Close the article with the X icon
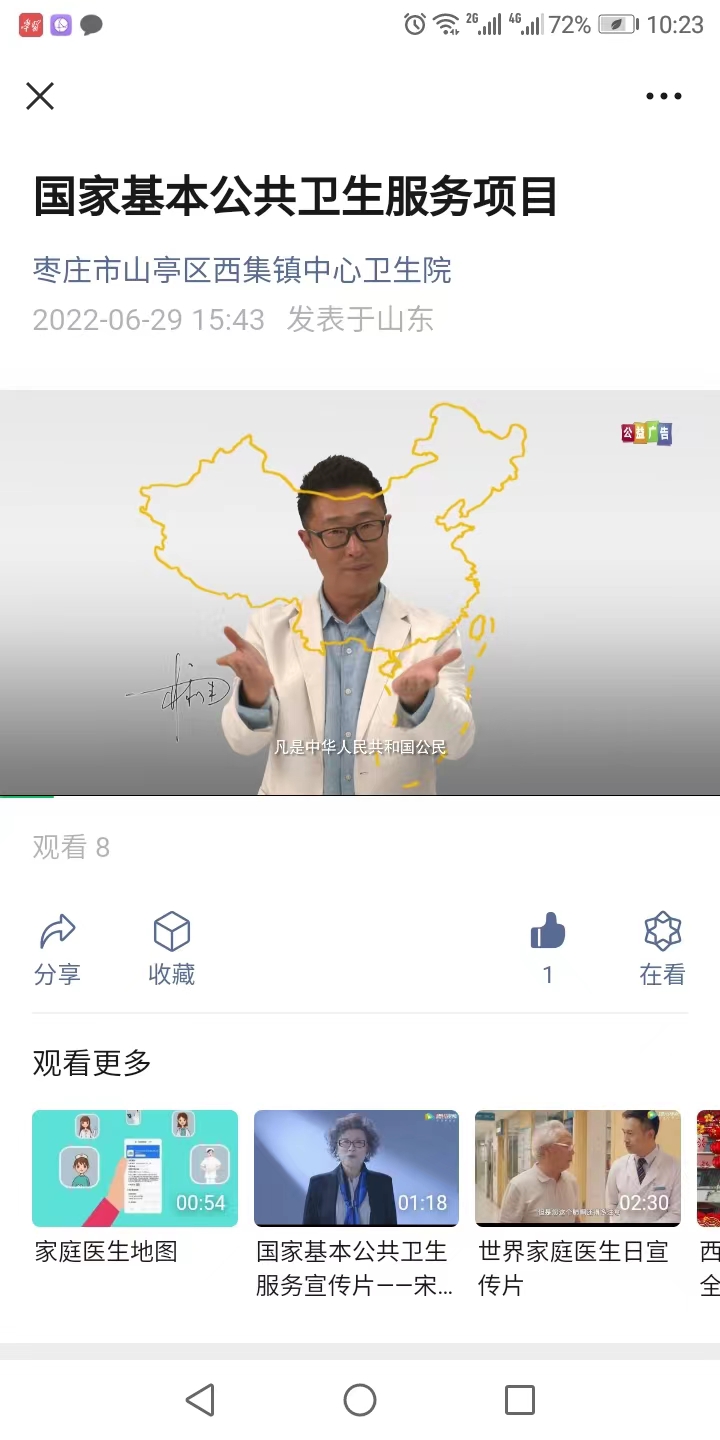 pyautogui.click(x=40, y=96)
